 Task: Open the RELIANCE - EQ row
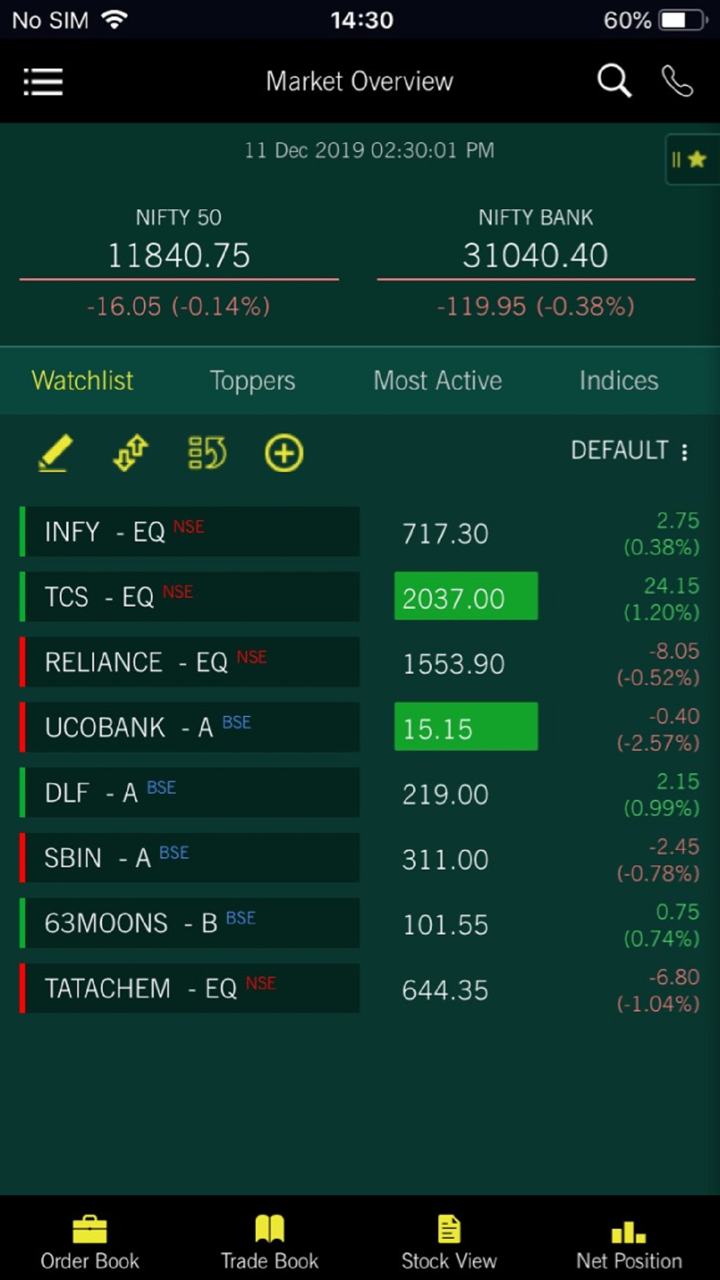[190, 662]
